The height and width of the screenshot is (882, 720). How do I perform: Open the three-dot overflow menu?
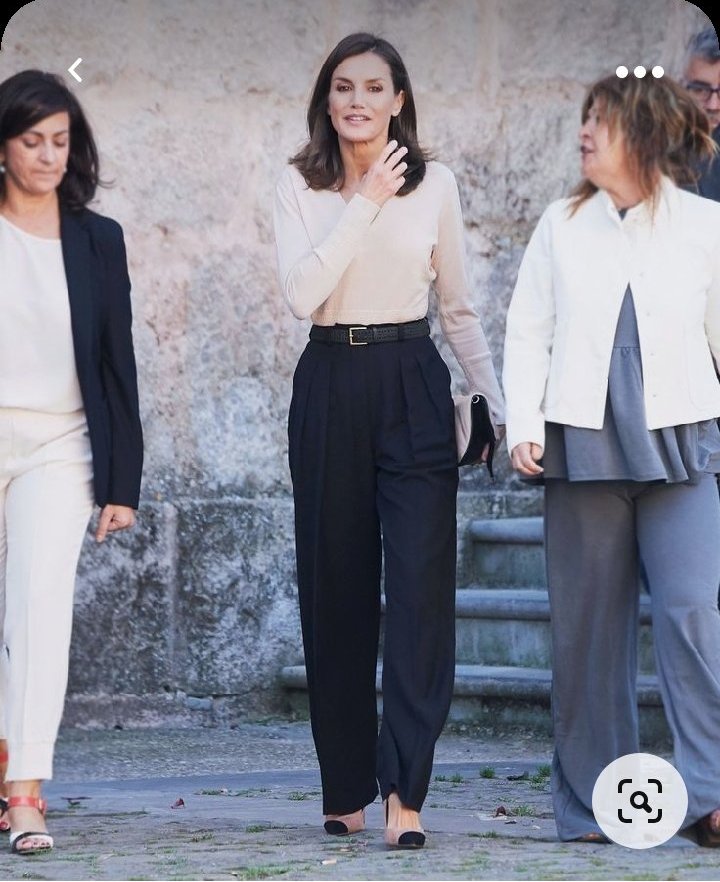(x=640, y=72)
